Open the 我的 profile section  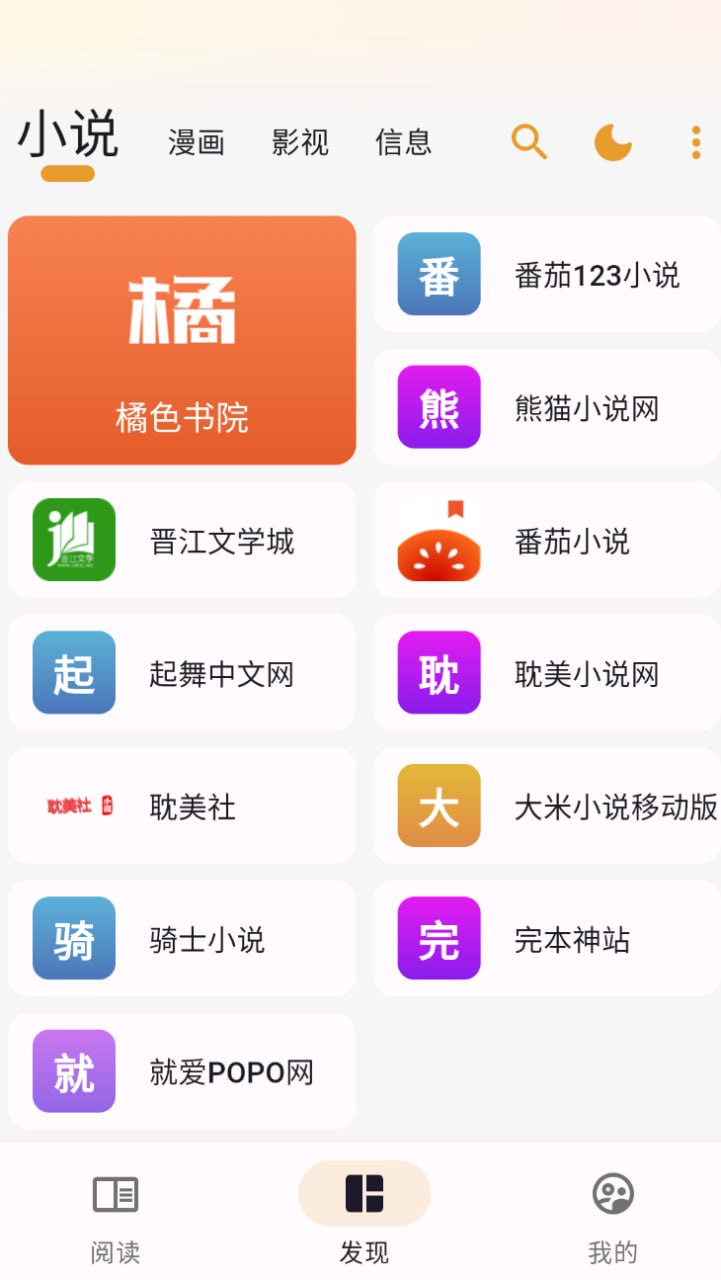click(611, 1212)
